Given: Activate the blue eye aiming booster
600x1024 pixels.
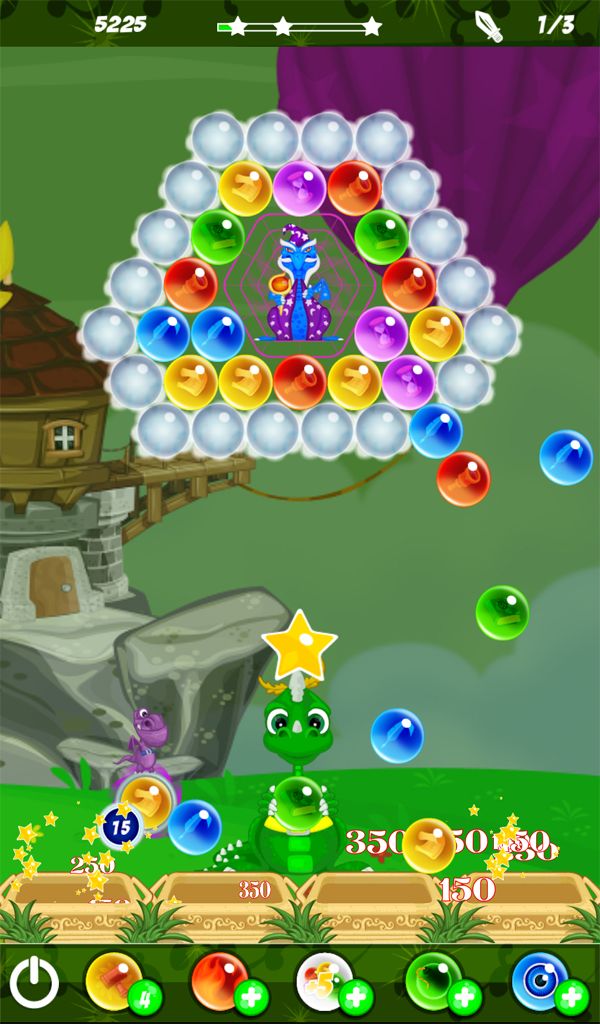Looking at the screenshot, I should click(x=540, y=980).
